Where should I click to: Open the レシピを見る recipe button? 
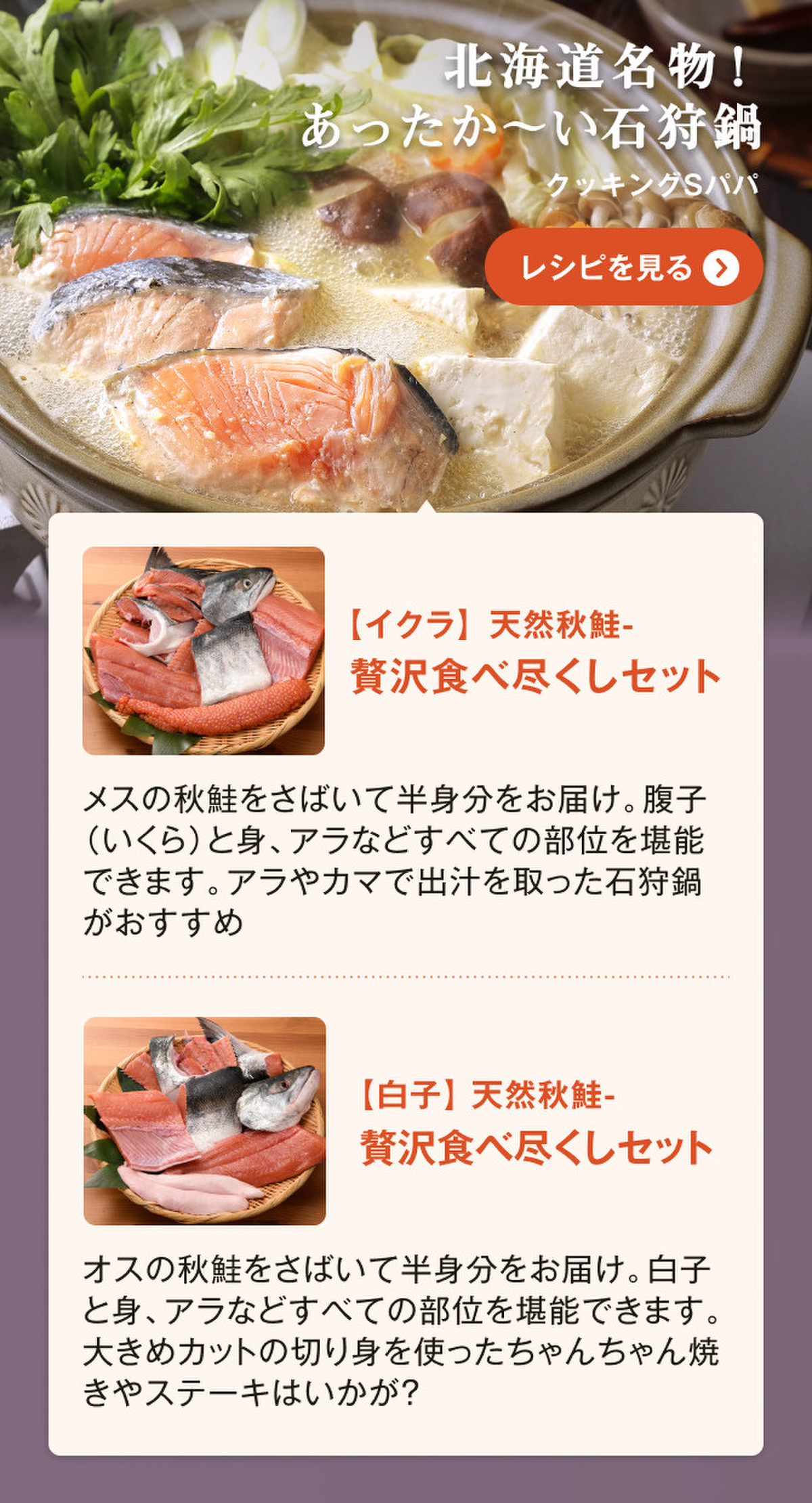tap(623, 267)
